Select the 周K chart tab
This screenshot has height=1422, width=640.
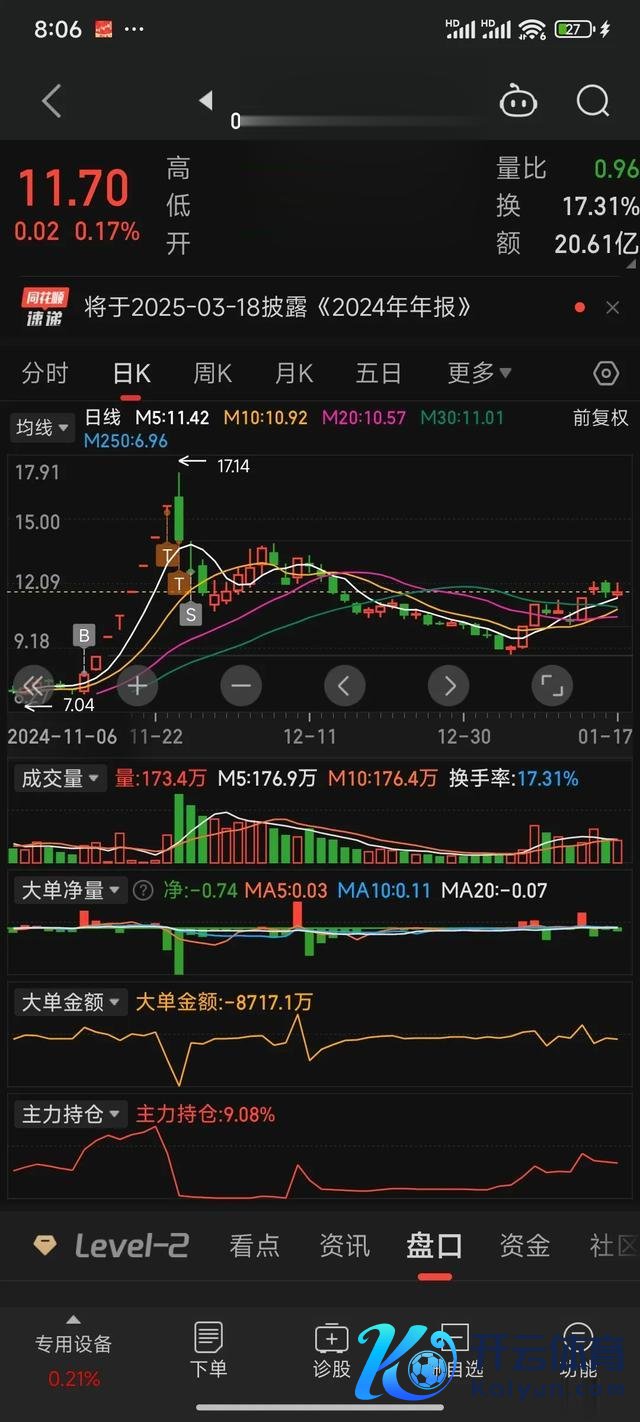(x=212, y=374)
